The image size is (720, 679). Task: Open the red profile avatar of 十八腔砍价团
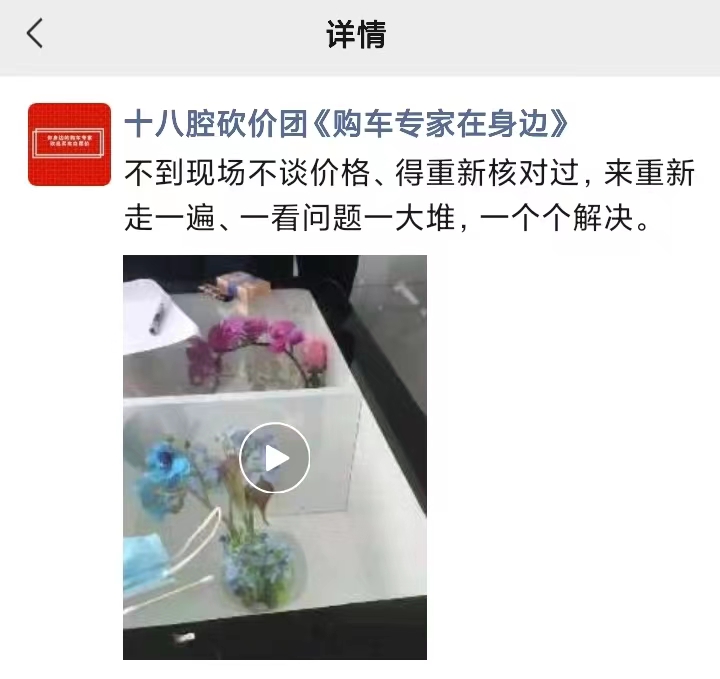tap(69, 144)
